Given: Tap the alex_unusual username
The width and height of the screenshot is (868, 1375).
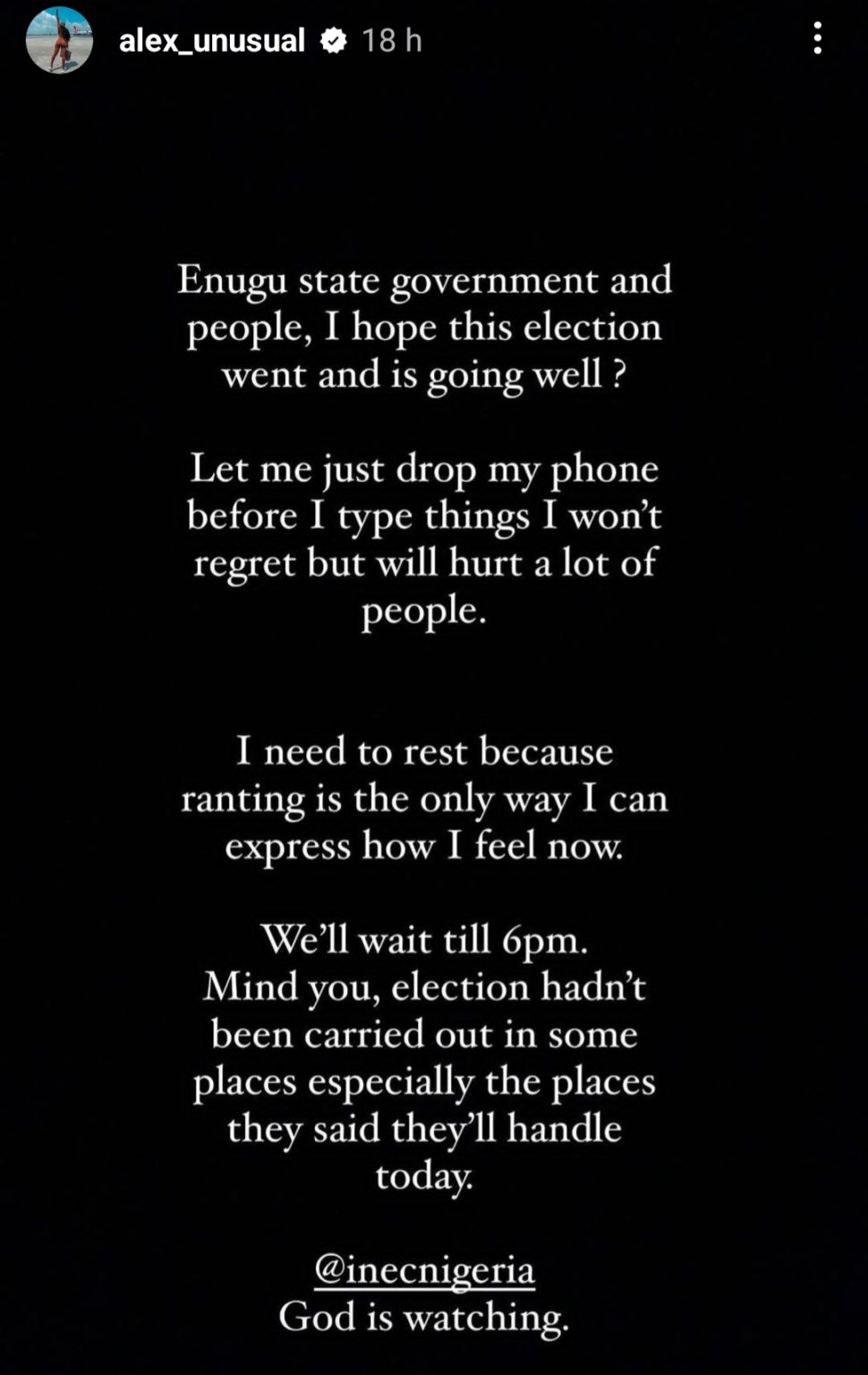Looking at the screenshot, I should [x=212, y=40].
